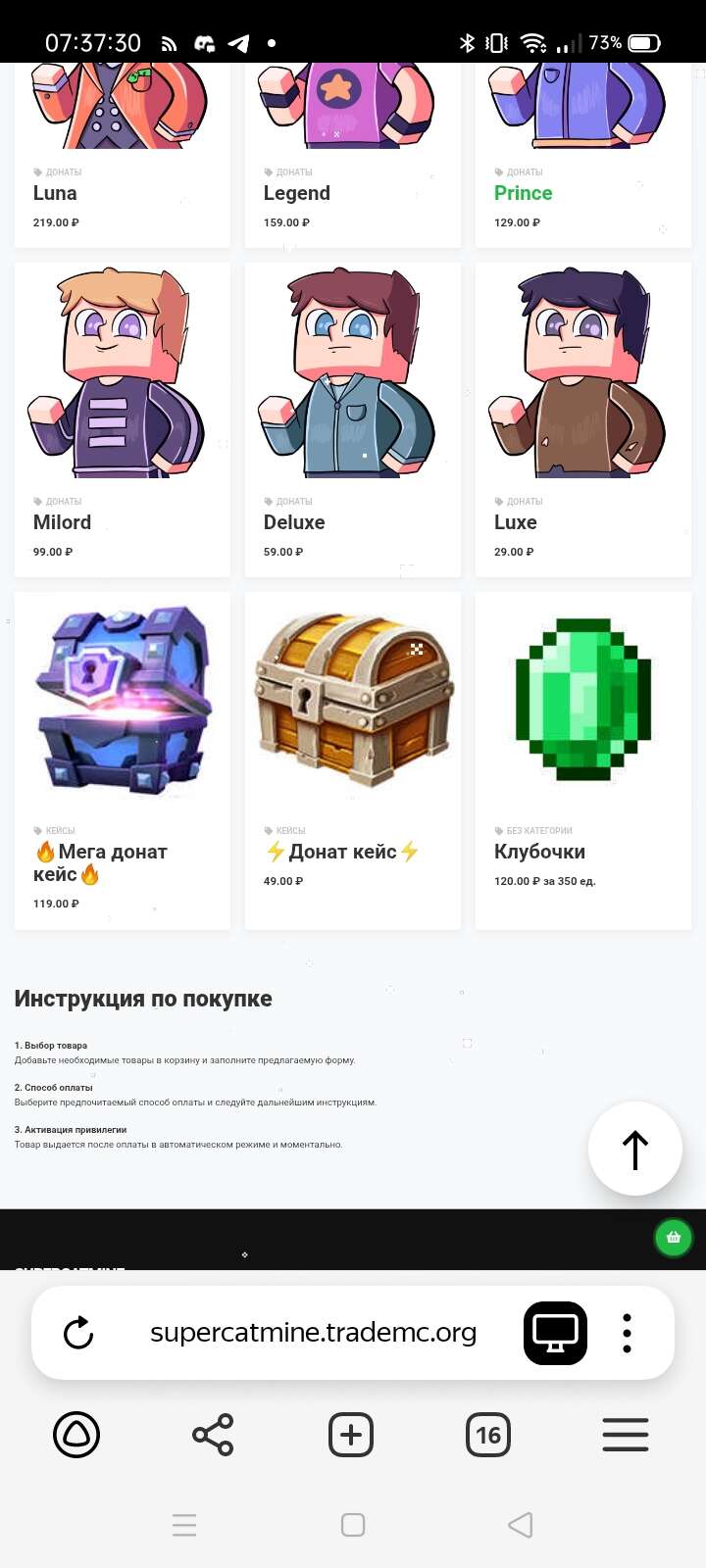Tap the supercatmine.trademc.org address bar
Screen dimensions: 706x1568
pos(314,1333)
